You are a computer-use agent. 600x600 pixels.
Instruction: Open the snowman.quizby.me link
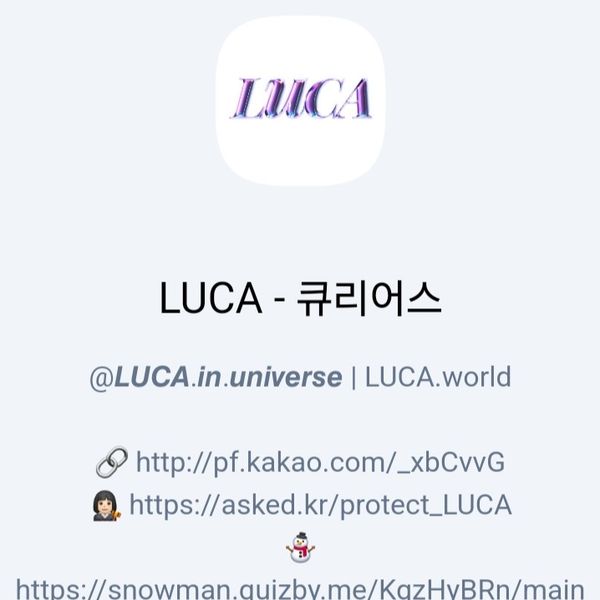pos(300,587)
